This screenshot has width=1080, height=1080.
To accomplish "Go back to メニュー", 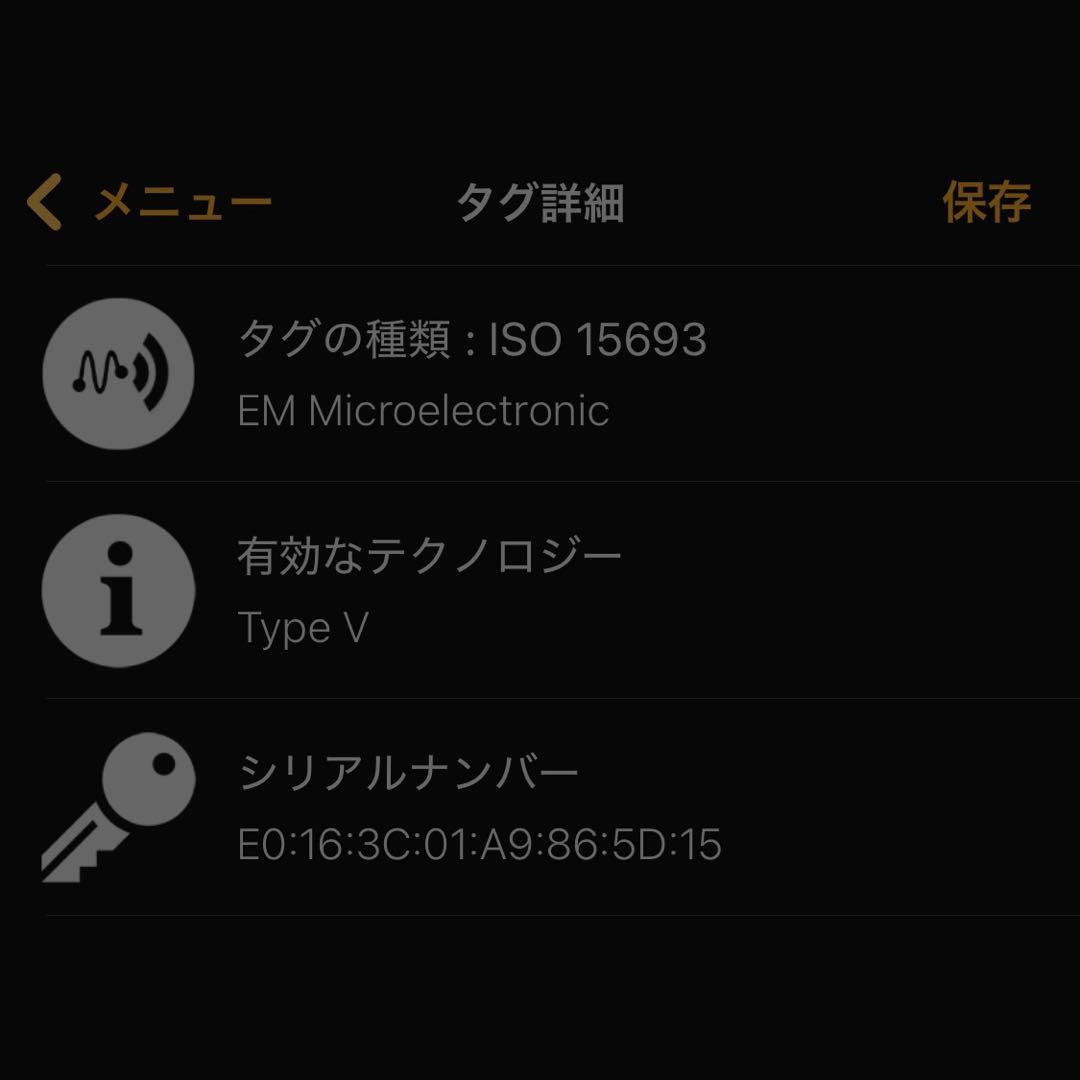I will pos(150,203).
